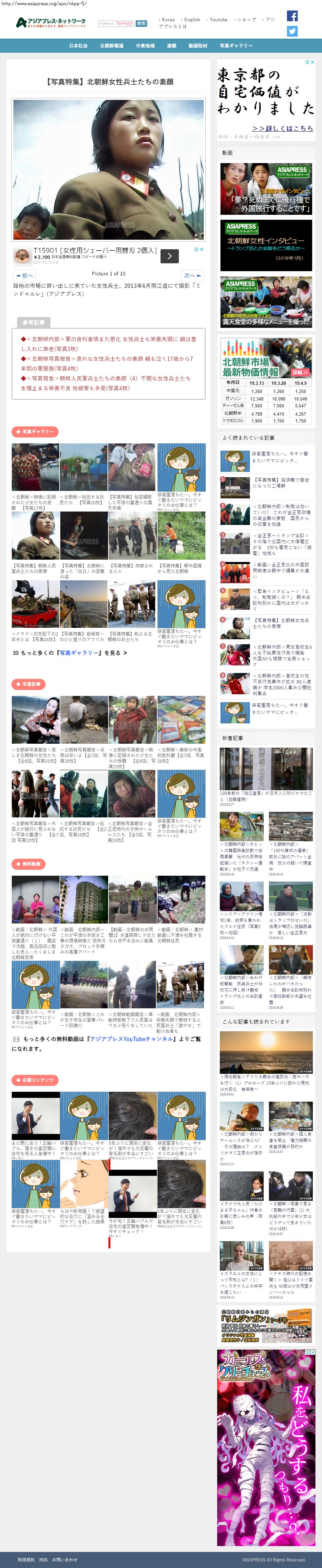Screen dimensions: 322x1568
Task: Tap the 検索 search button
Action: (141, 24)
